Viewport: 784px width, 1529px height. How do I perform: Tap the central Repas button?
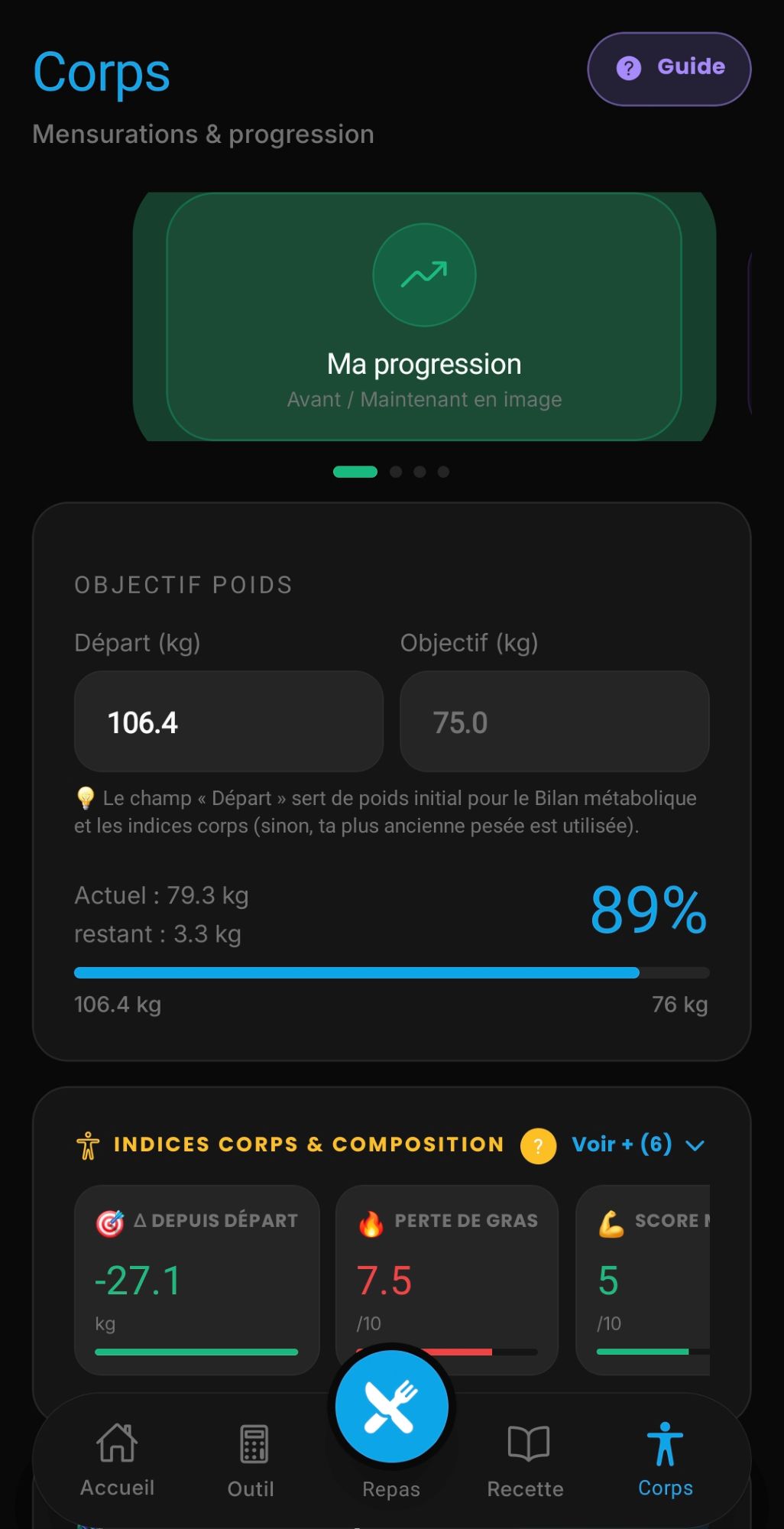[x=391, y=1407]
